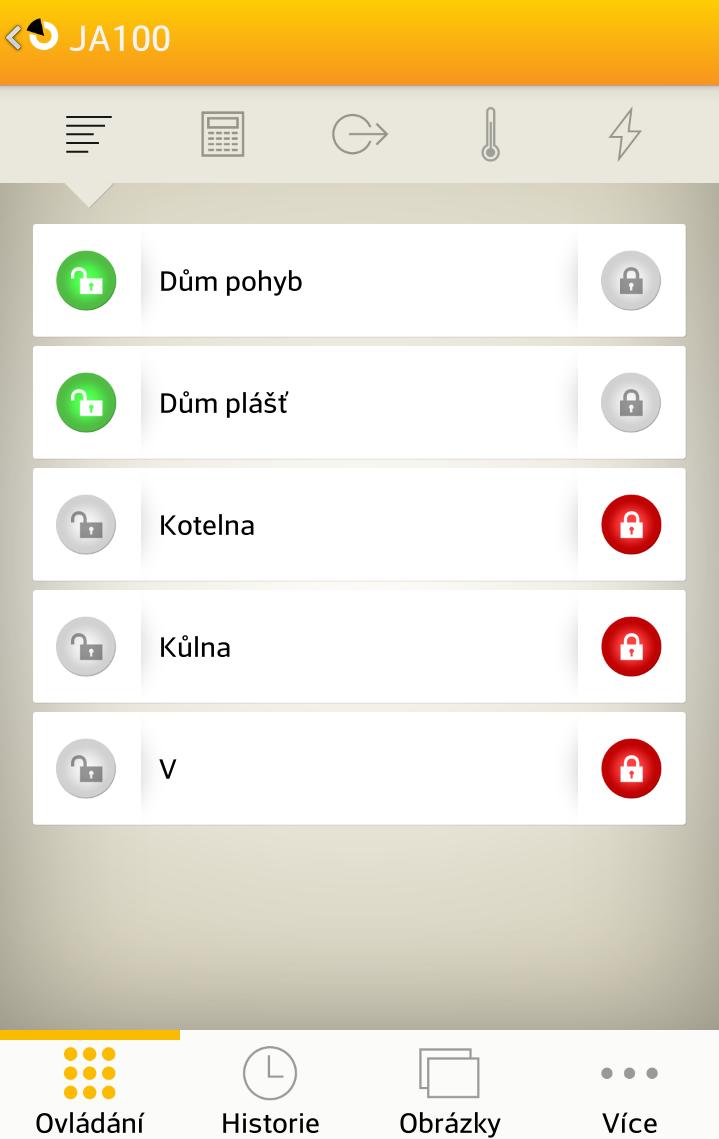Tap the red lock for Kotelna

pyautogui.click(x=630, y=525)
